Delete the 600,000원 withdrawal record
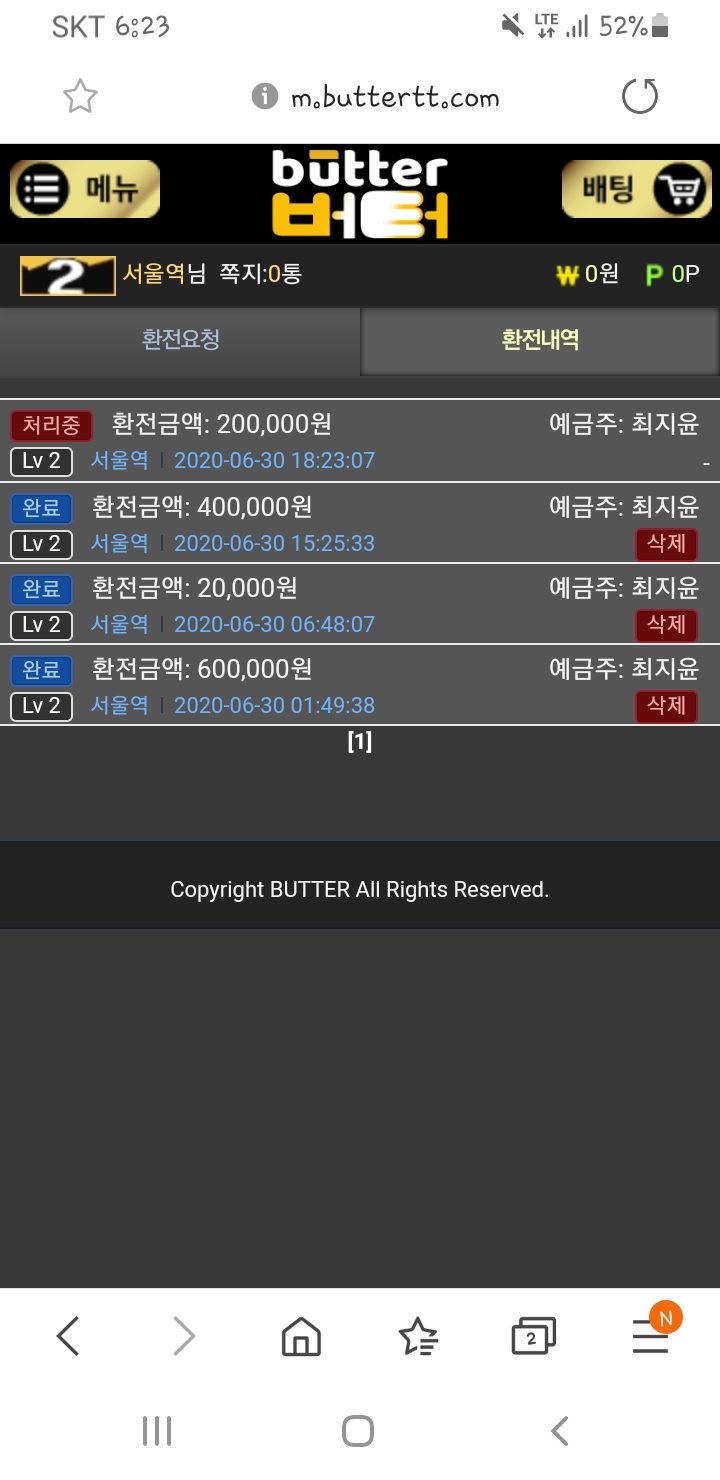The image size is (720, 1480). point(666,706)
